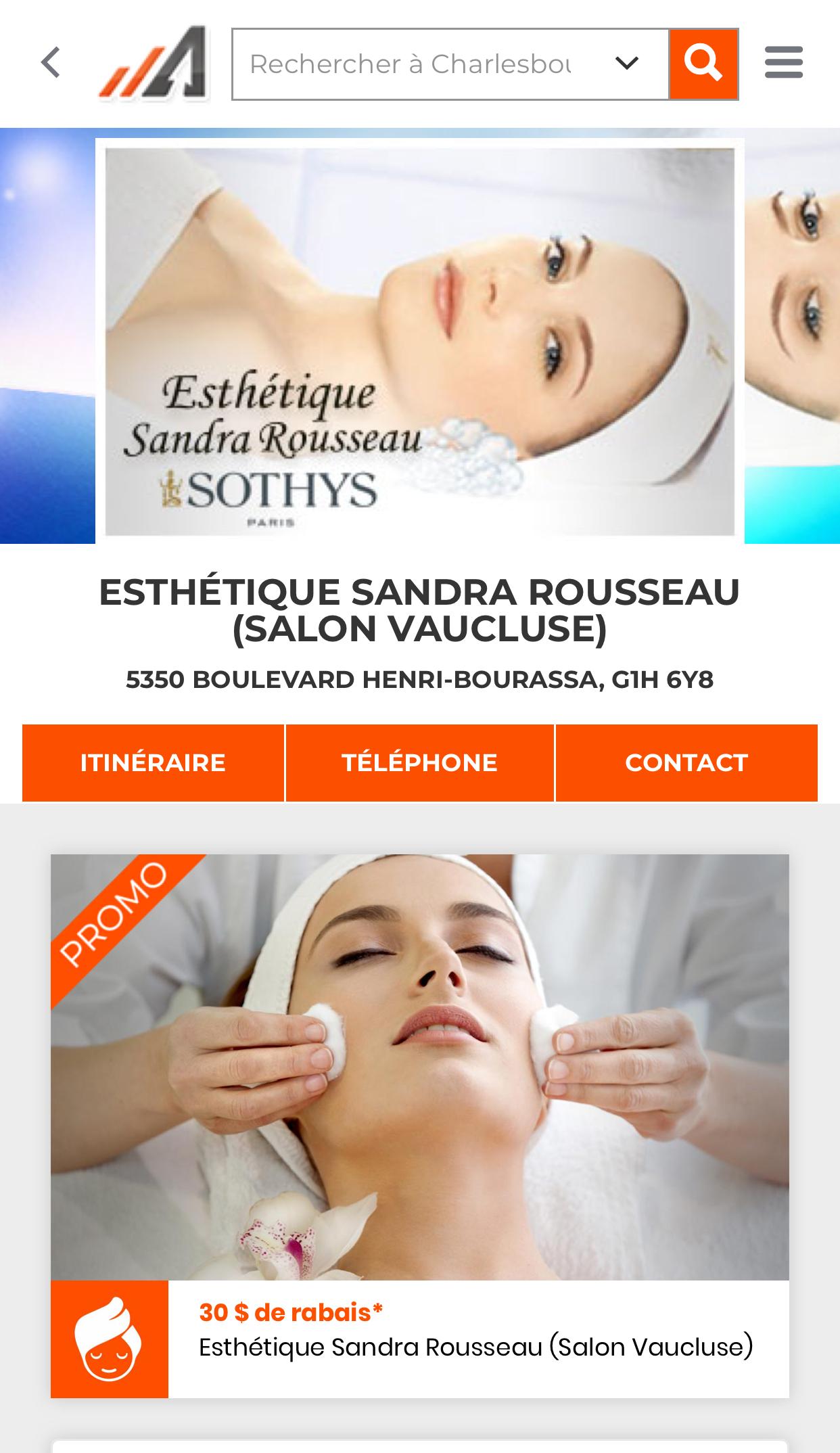Image resolution: width=840 pixels, height=1453 pixels.
Task: Open the hamburger menu
Action: click(x=783, y=63)
